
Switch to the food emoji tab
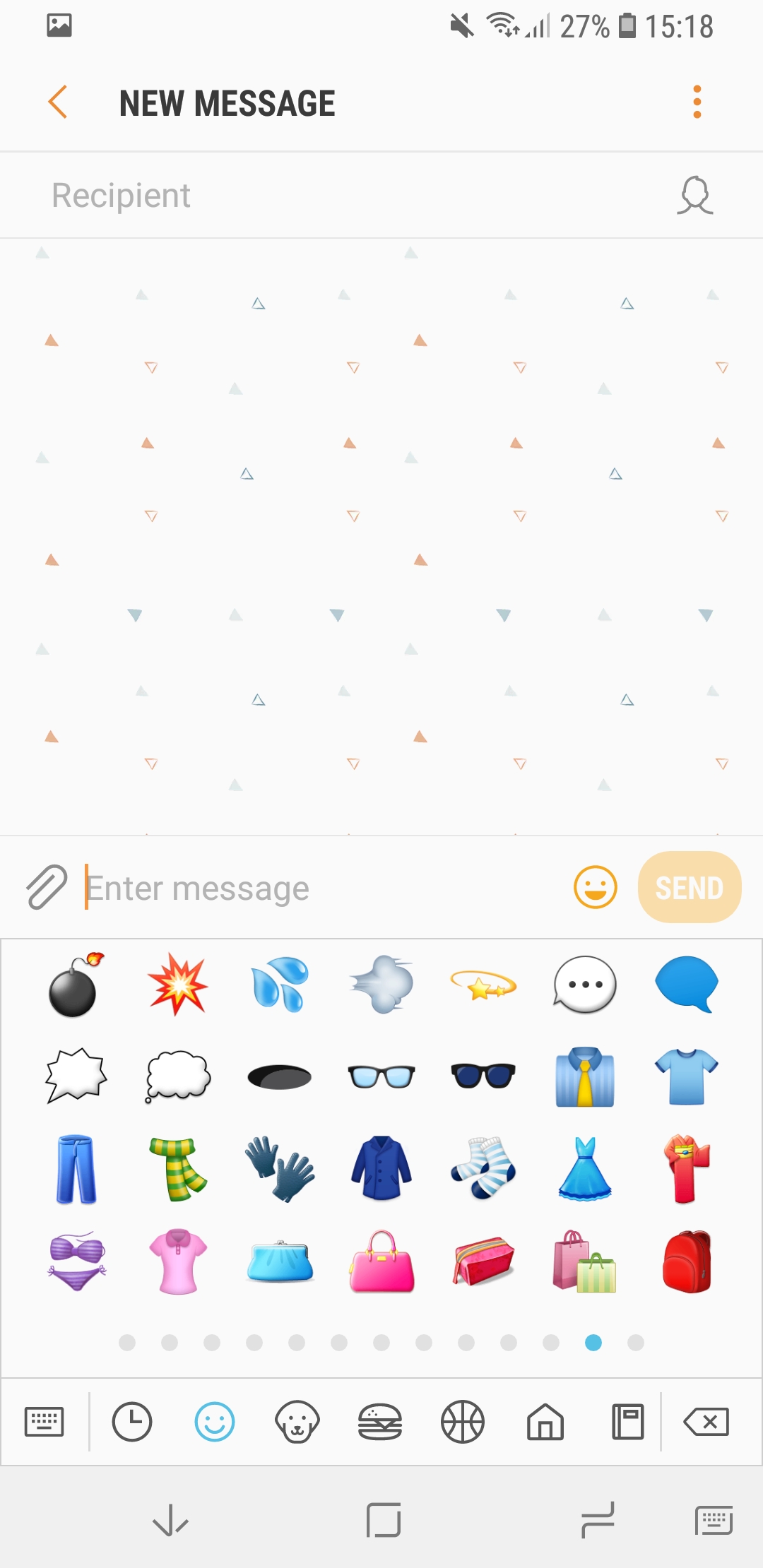[x=379, y=1422]
